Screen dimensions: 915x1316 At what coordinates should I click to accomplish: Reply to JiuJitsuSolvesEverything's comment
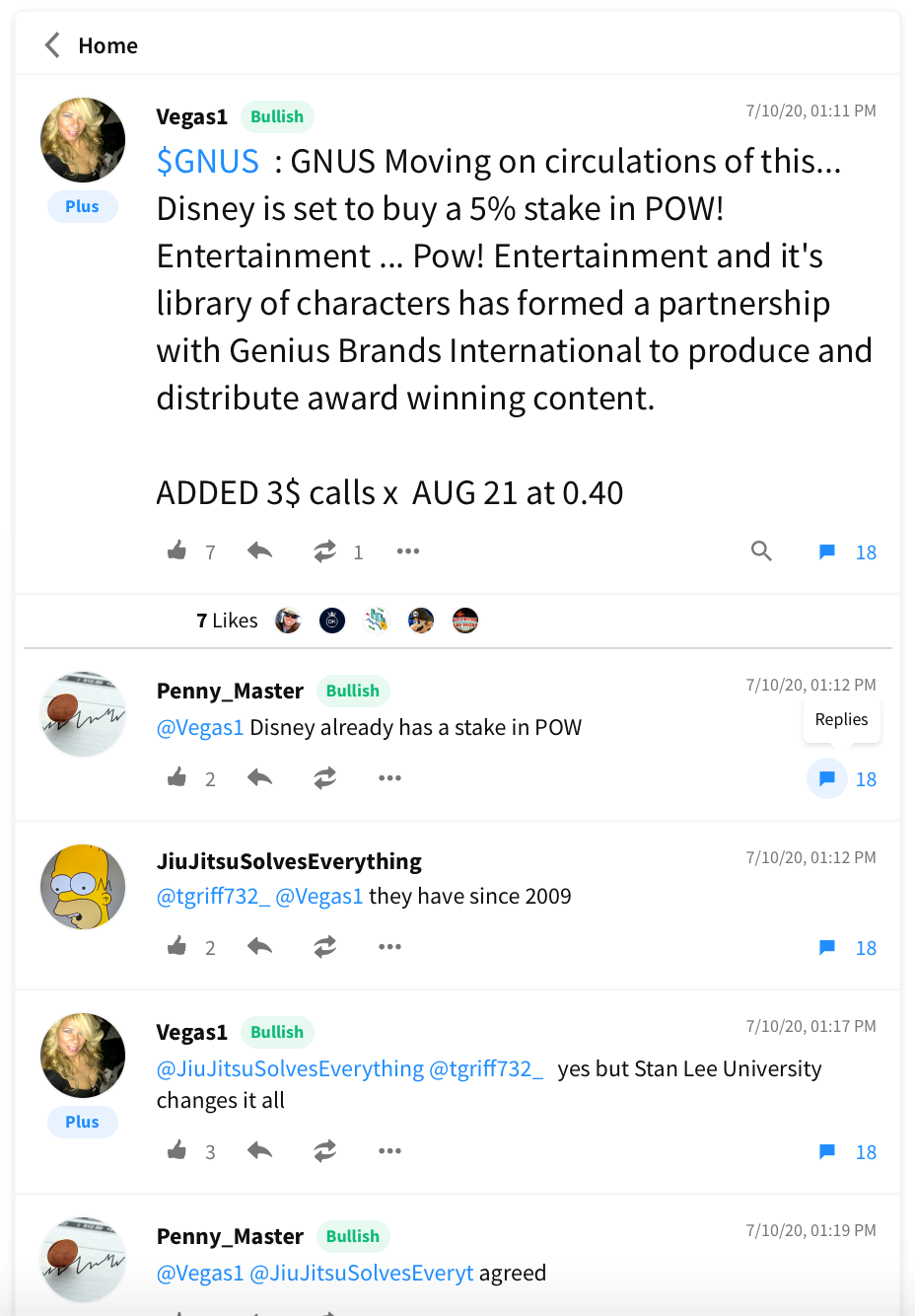point(260,947)
